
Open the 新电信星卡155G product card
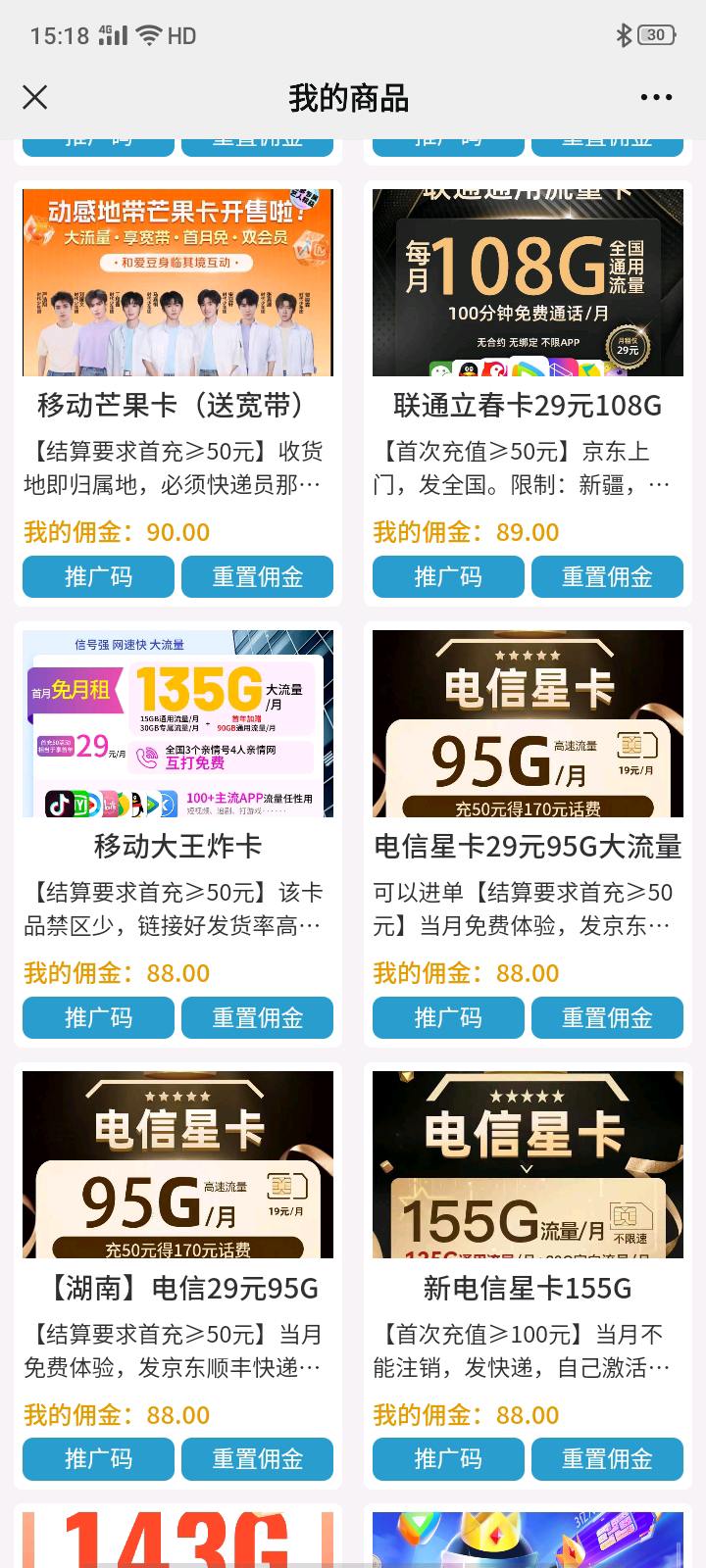point(528,1165)
